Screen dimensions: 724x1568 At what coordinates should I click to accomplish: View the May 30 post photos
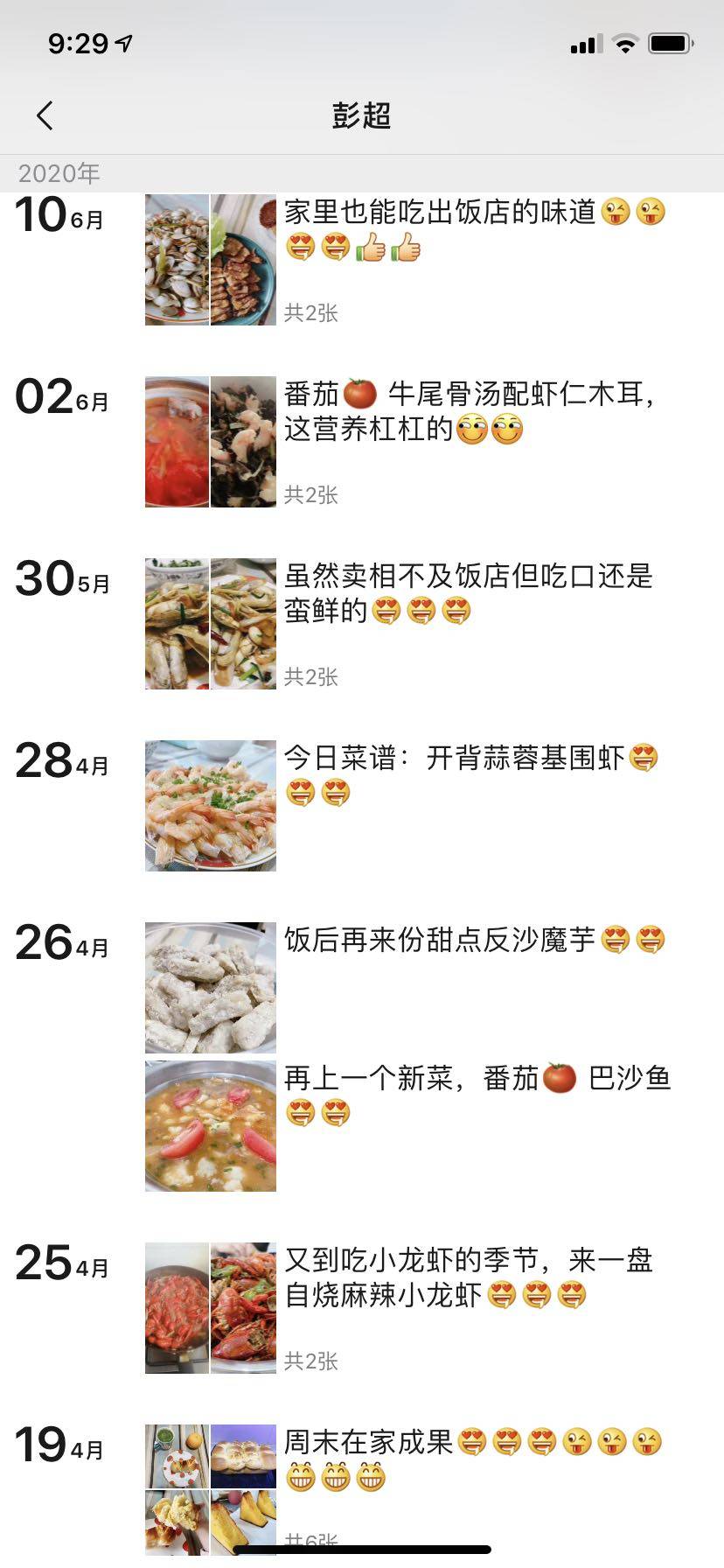(x=210, y=624)
